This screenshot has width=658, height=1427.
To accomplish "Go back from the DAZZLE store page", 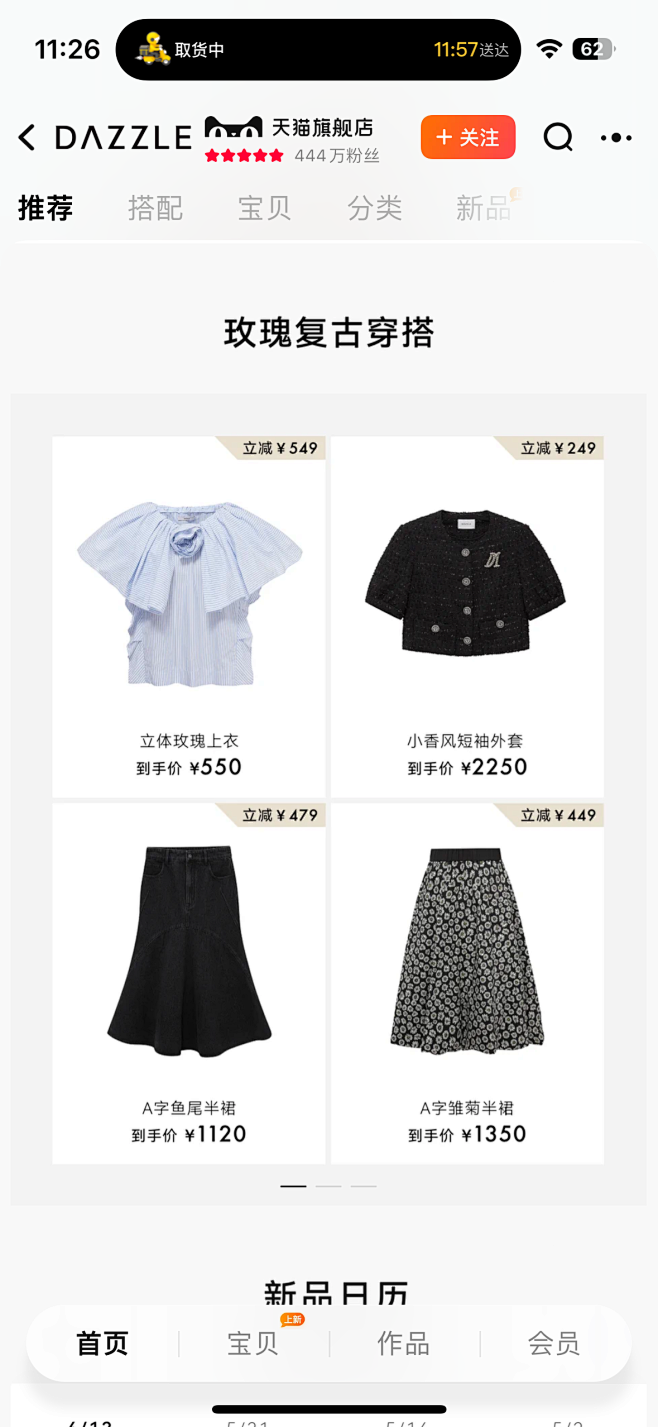I will coord(27,138).
